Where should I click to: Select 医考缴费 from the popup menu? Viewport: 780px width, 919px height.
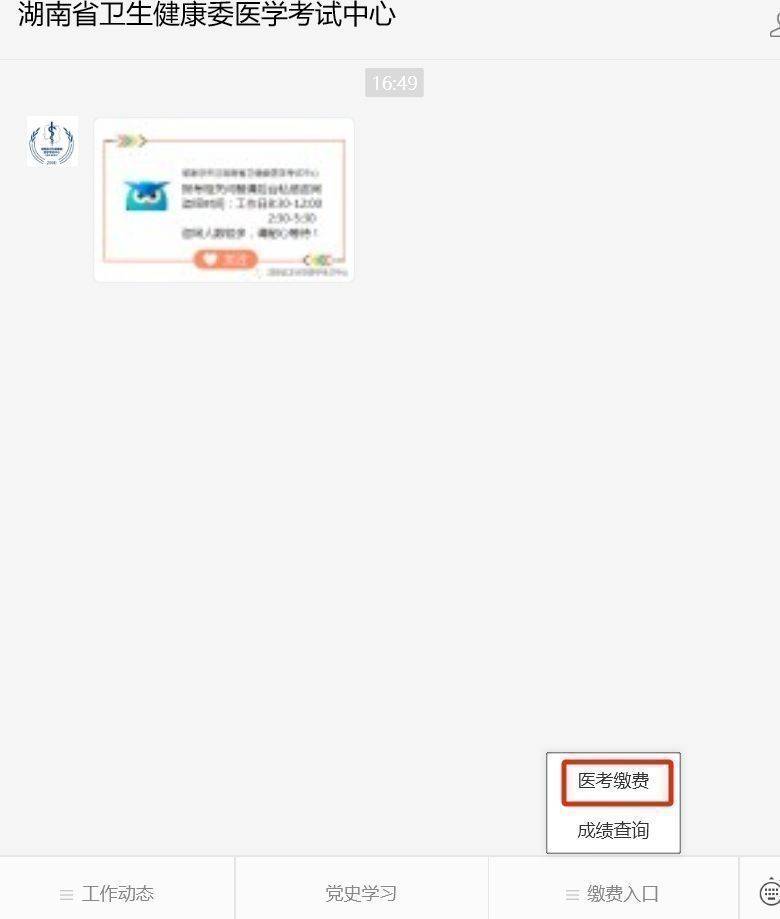[x=614, y=781]
